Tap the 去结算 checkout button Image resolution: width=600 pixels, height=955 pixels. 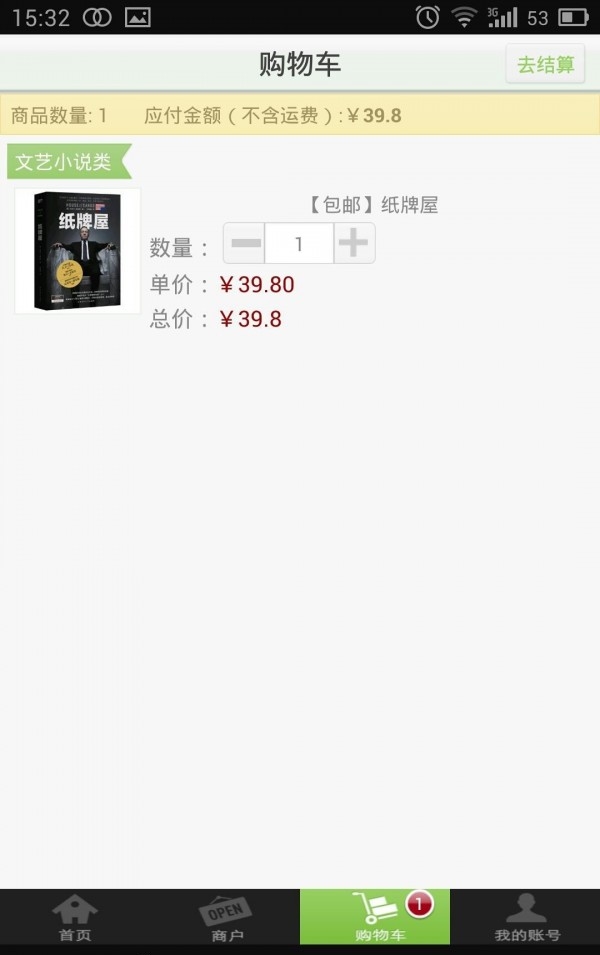tap(545, 65)
